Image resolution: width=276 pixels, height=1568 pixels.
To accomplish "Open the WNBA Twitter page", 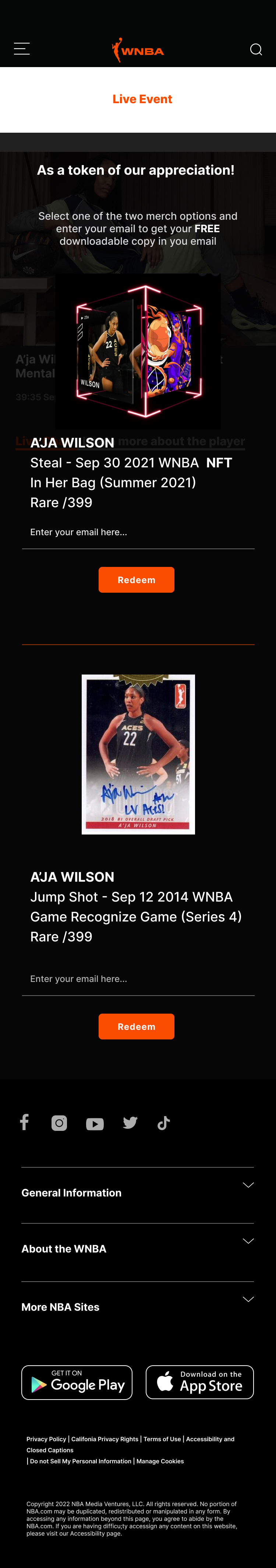I will (130, 1123).
